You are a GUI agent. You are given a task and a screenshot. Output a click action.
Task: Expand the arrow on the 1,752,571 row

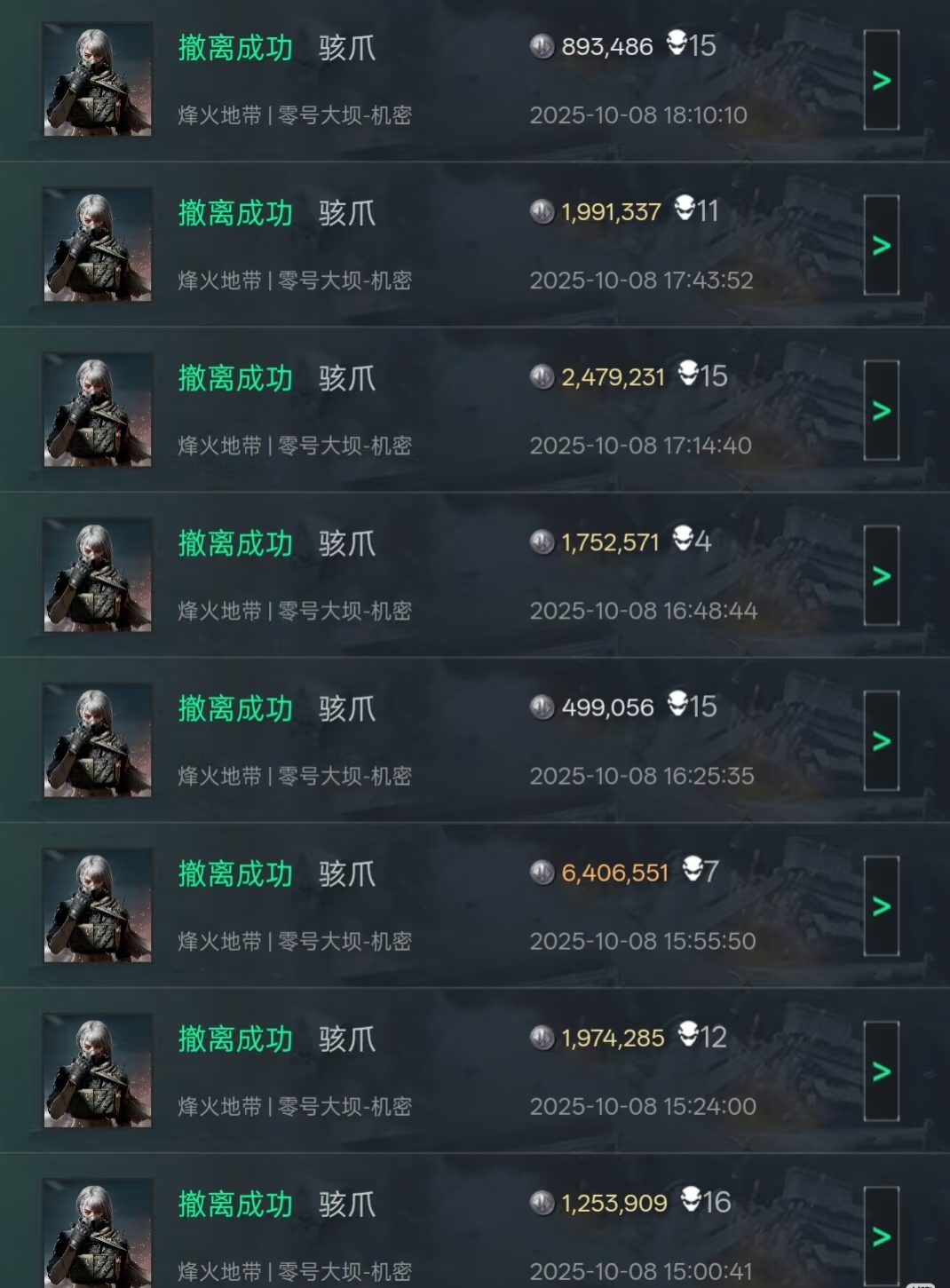click(x=881, y=576)
